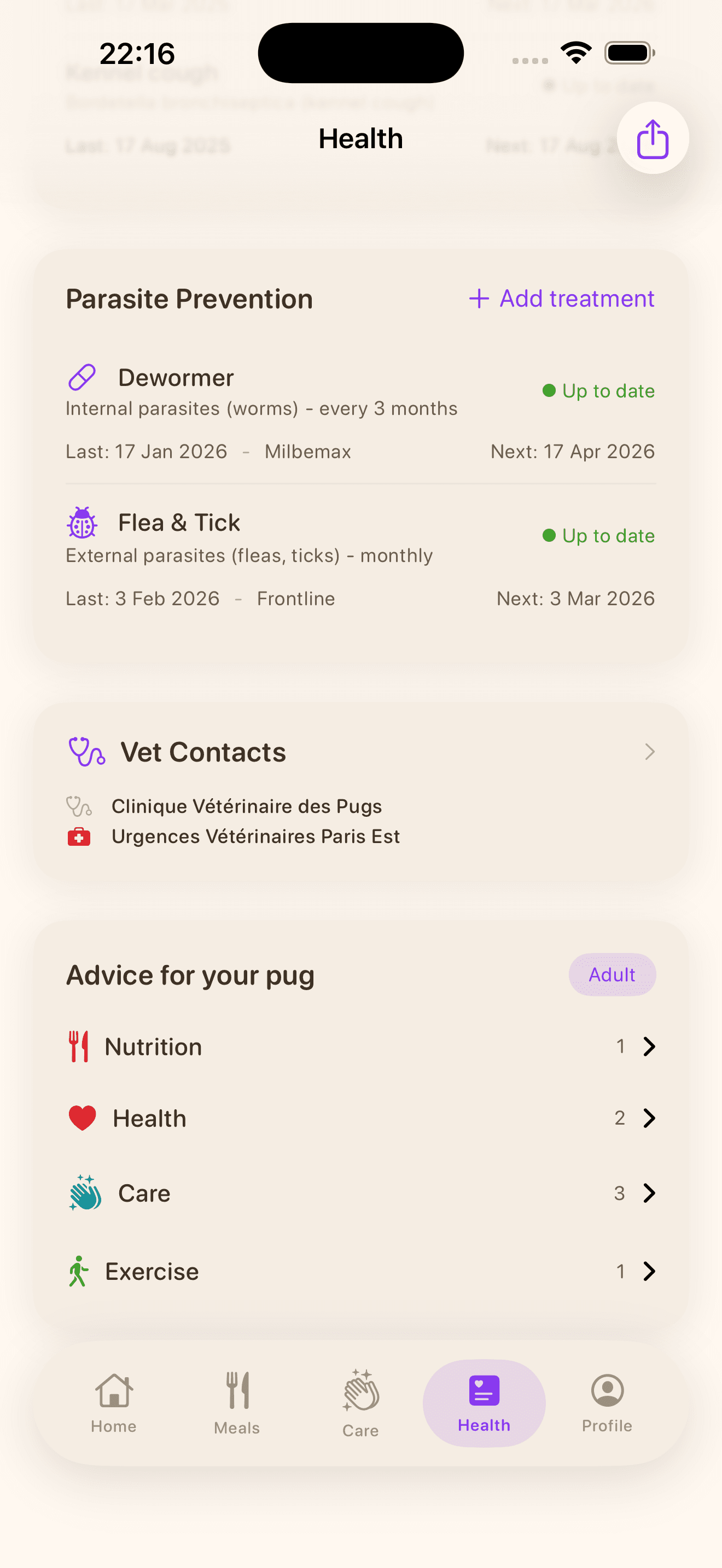Click the red emergency kit icon
Image resolution: width=722 pixels, height=1568 pixels.
pos(77,836)
